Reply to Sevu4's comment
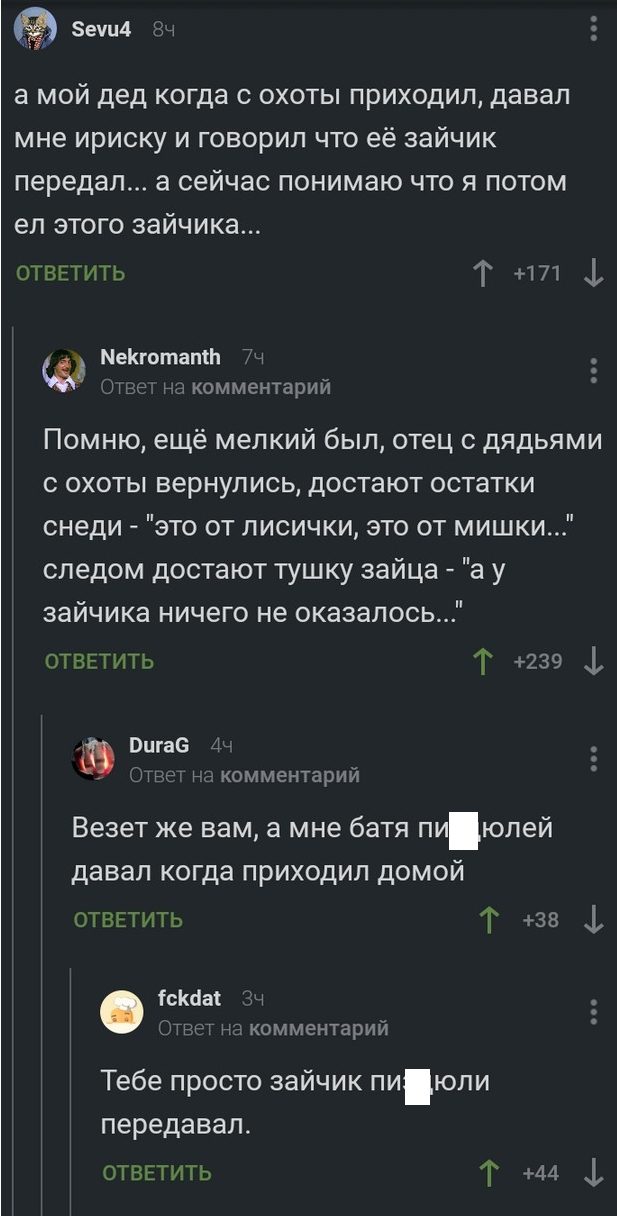 pyautogui.click(x=71, y=273)
